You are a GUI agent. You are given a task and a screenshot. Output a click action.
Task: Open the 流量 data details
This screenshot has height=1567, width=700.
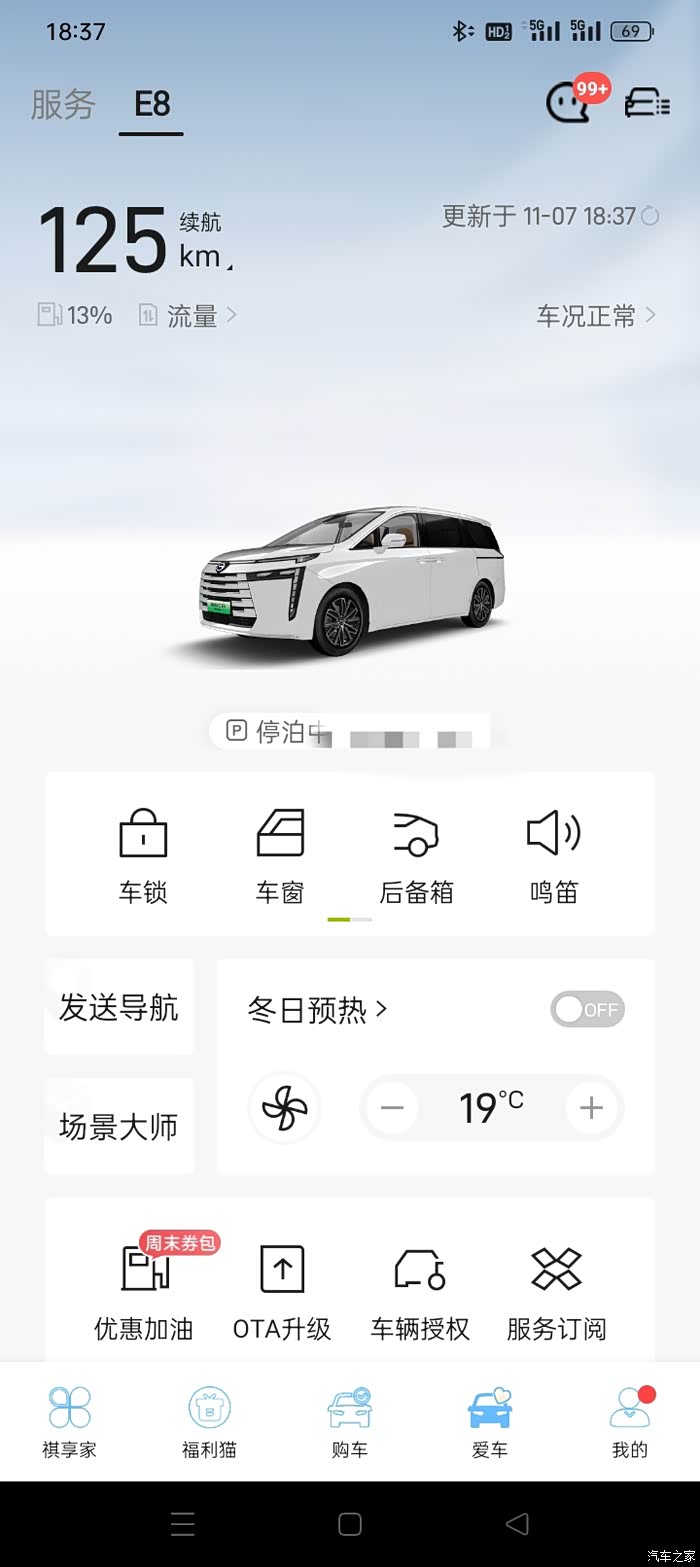[191, 316]
